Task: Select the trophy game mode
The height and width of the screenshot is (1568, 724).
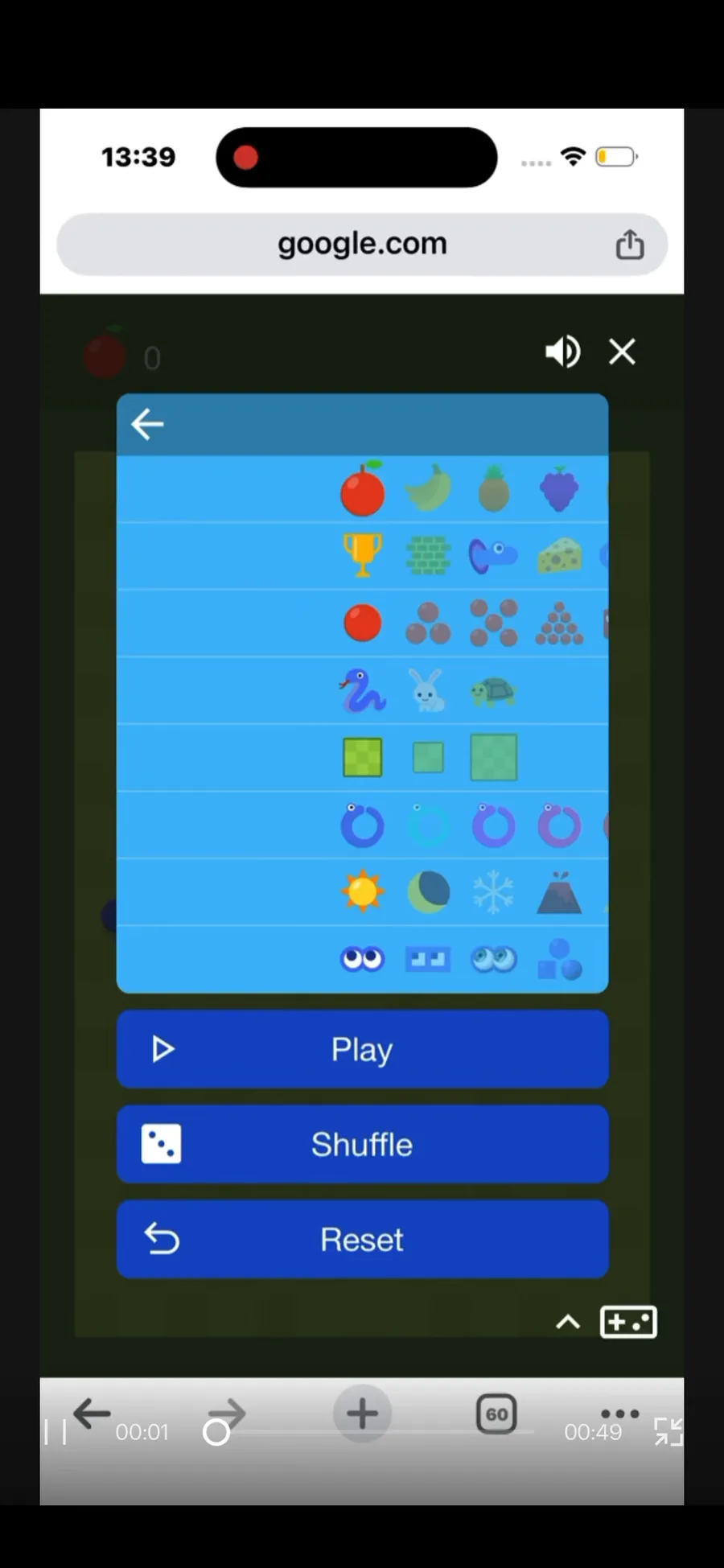Action: (x=362, y=555)
